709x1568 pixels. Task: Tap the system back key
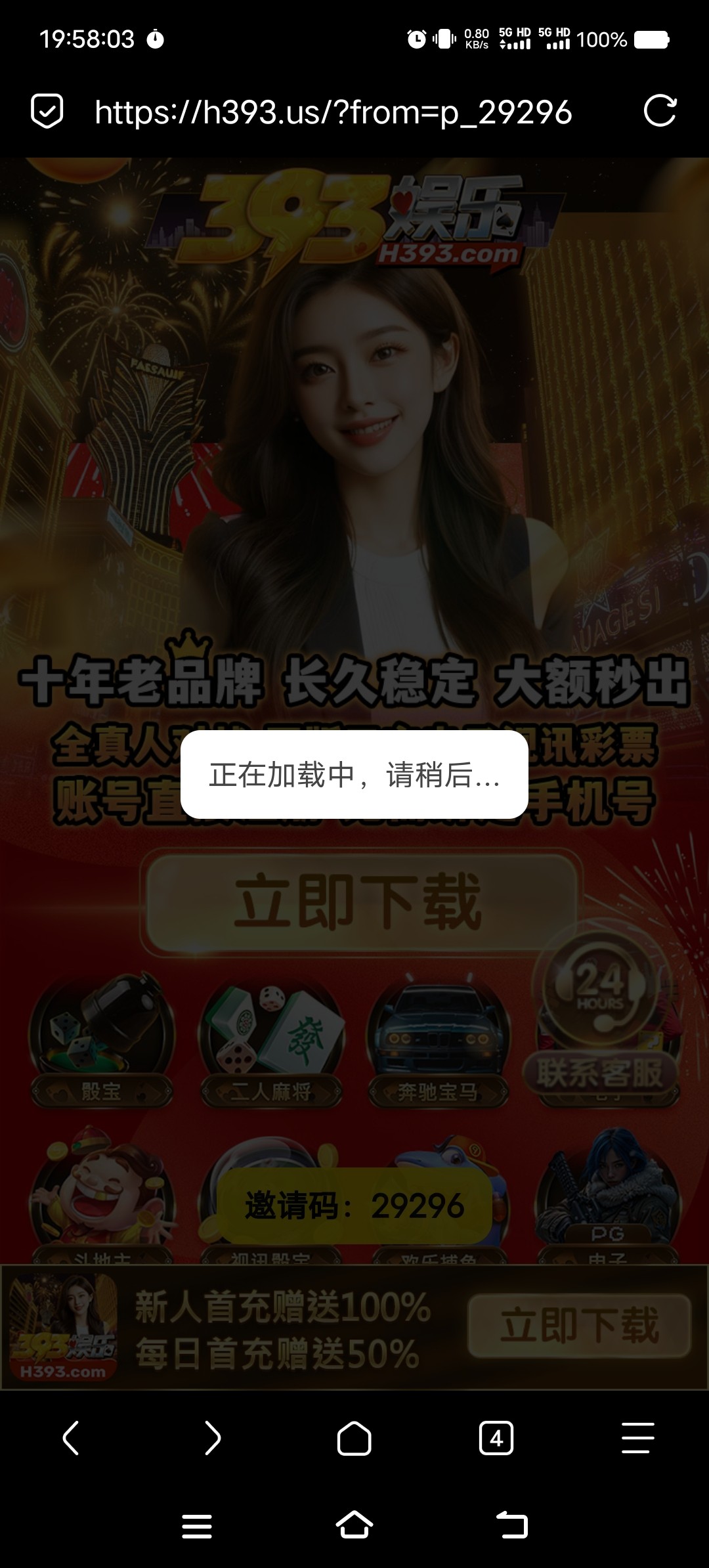(x=512, y=1525)
